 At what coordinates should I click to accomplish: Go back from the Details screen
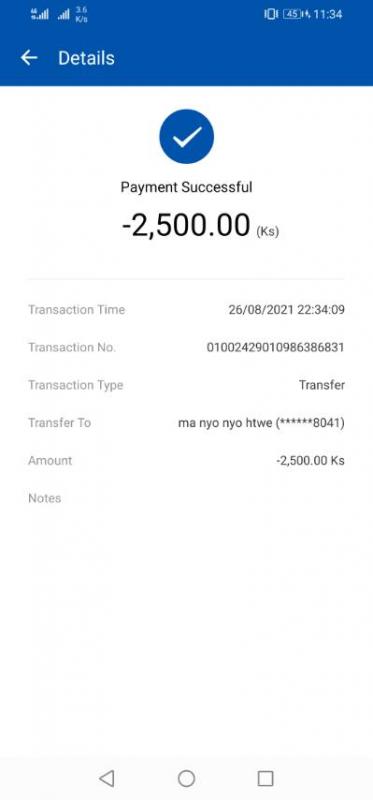[29, 58]
